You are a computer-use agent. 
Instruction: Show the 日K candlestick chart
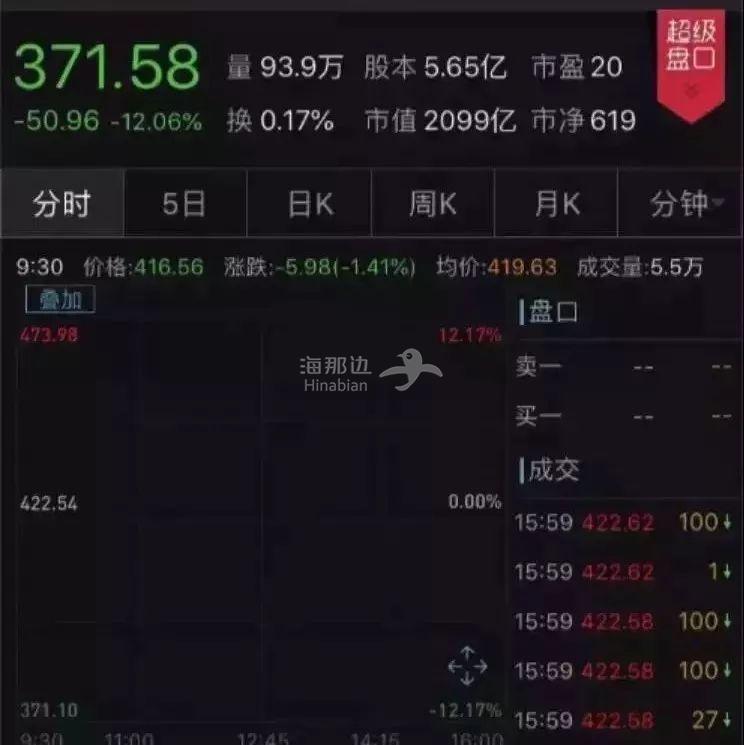point(310,204)
